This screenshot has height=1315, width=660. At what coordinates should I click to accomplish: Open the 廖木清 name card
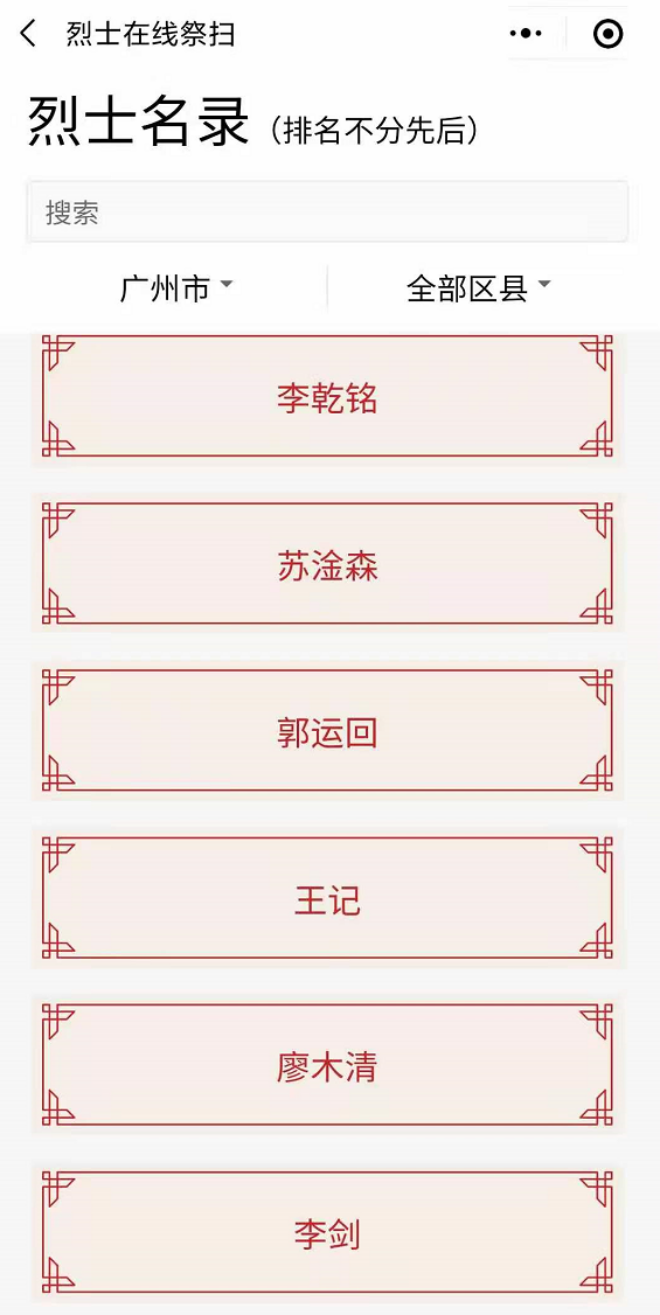(327, 1067)
